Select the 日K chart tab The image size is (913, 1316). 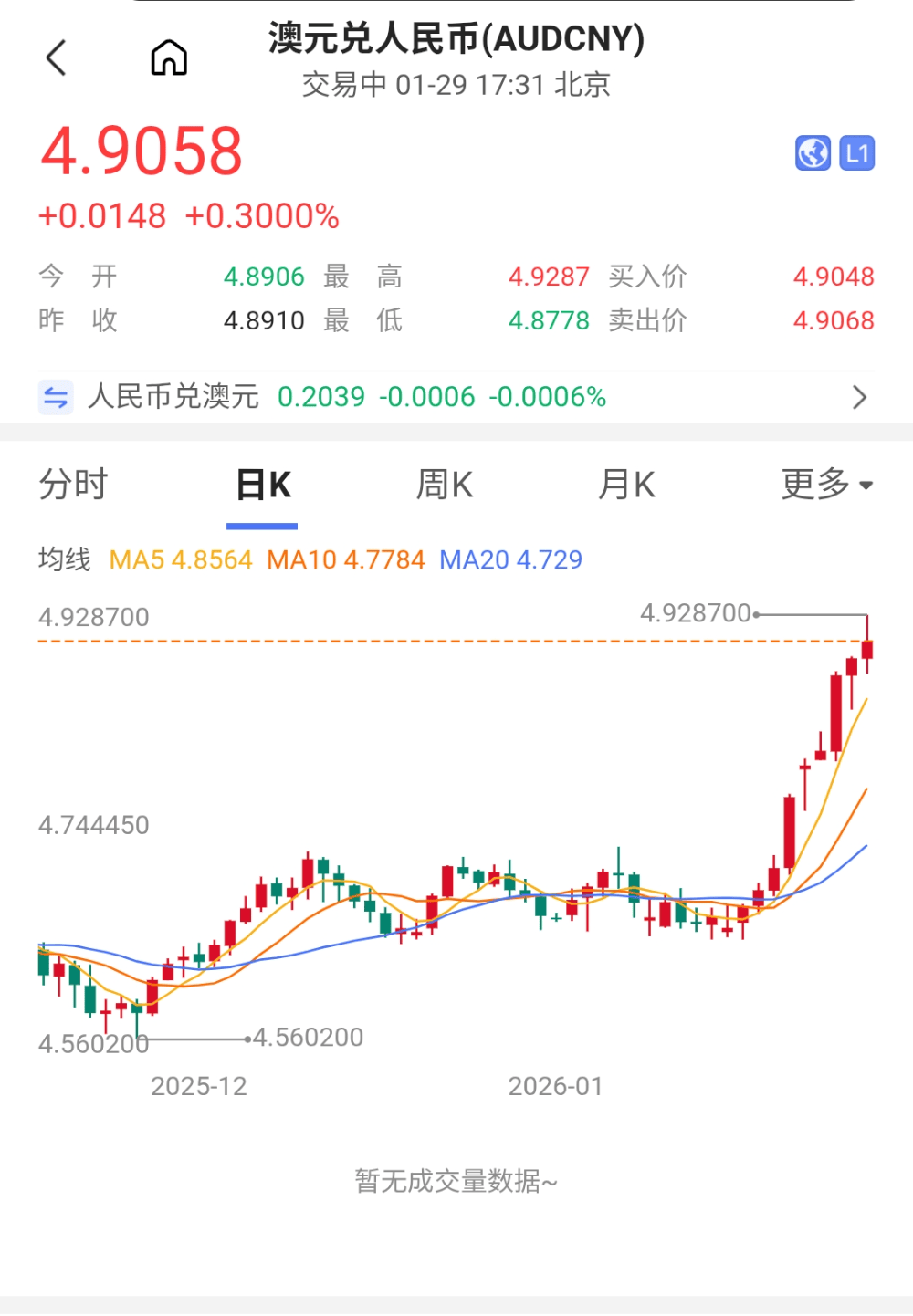[x=263, y=485]
